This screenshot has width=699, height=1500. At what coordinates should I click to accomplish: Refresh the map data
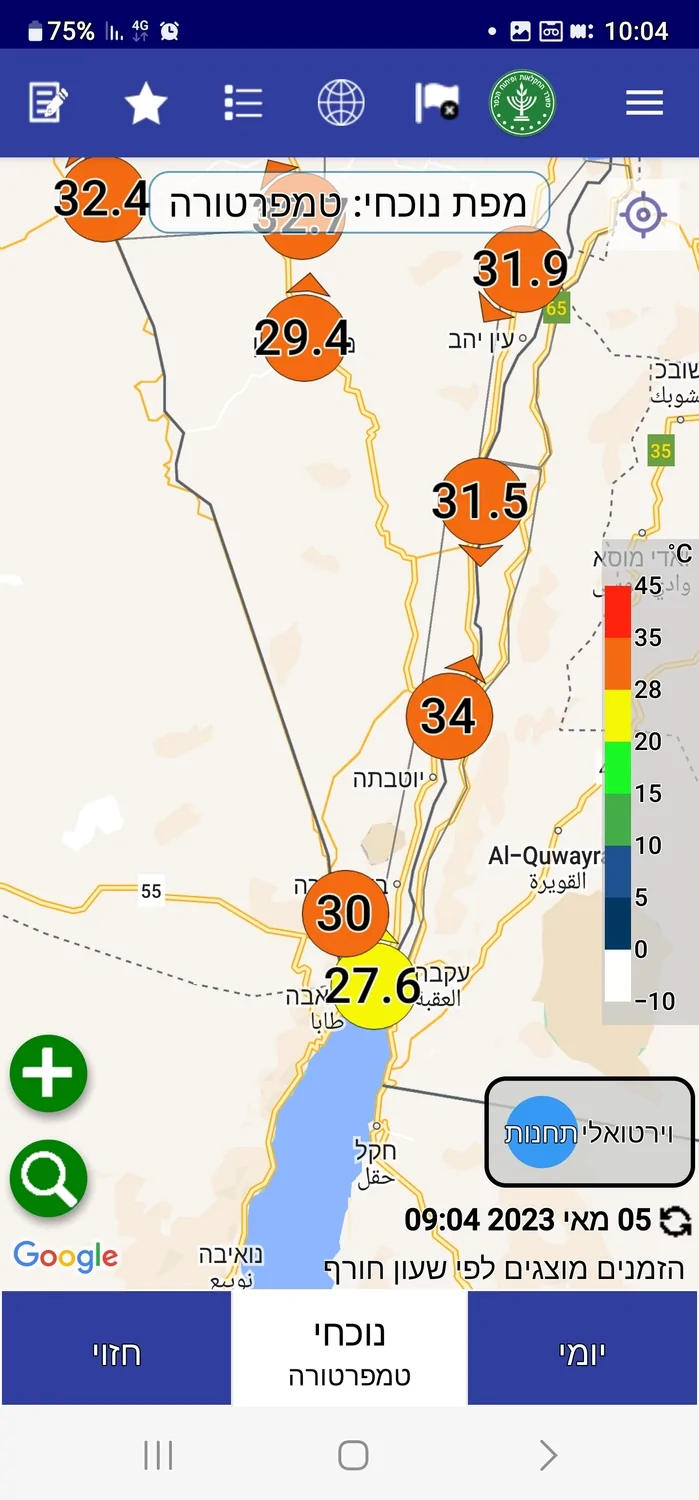click(676, 1220)
